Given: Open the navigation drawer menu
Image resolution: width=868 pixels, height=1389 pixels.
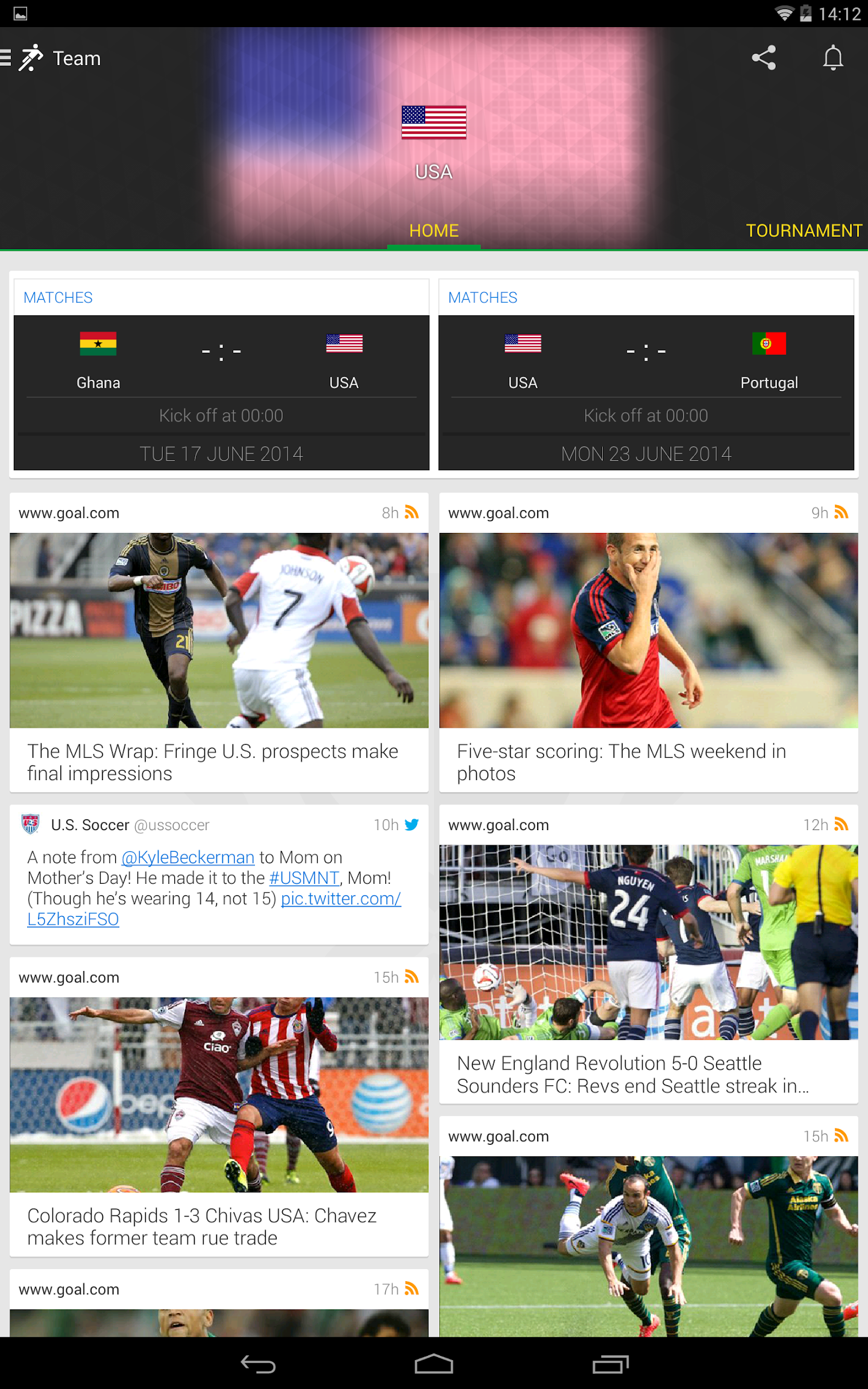Looking at the screenshot, I should [7, 58].
